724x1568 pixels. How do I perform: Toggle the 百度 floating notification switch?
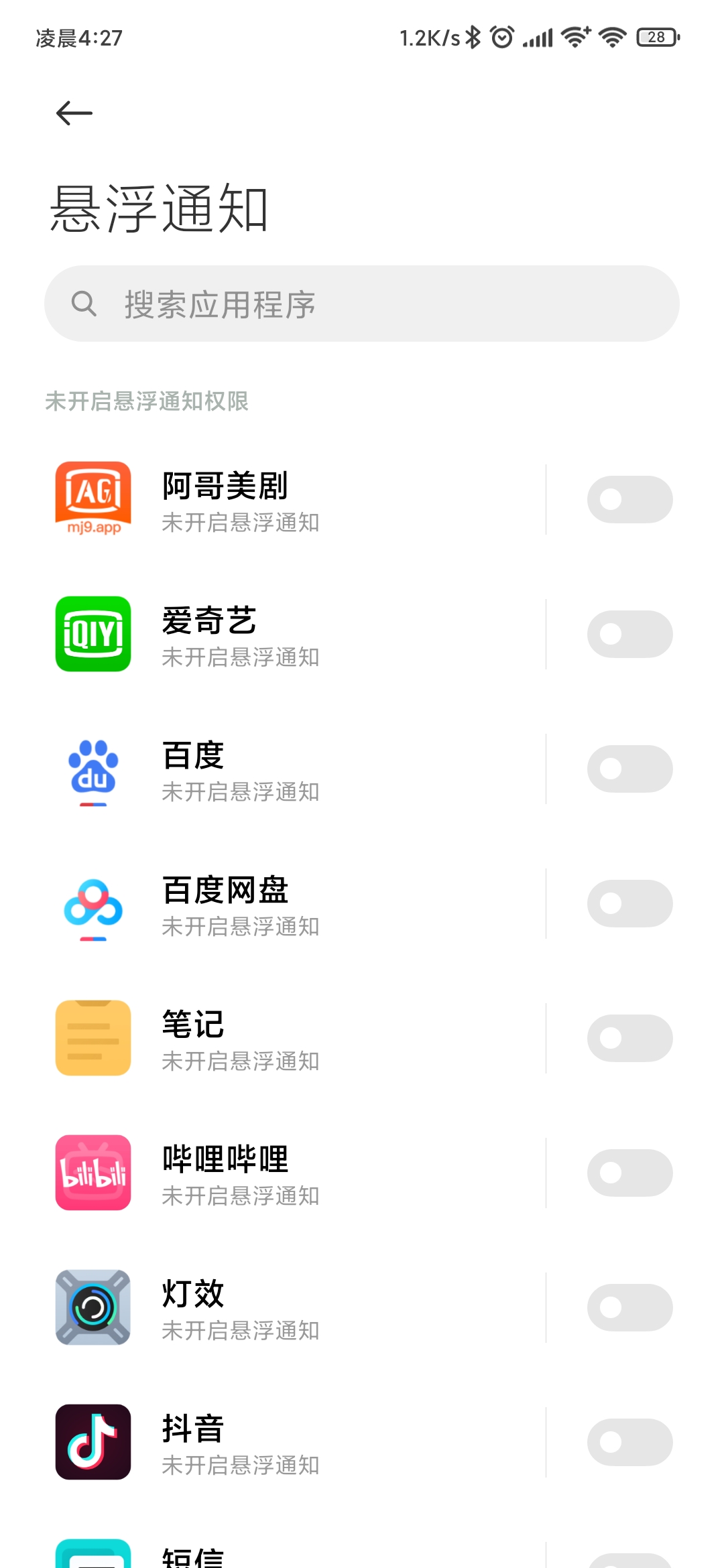tap(629, 769)
